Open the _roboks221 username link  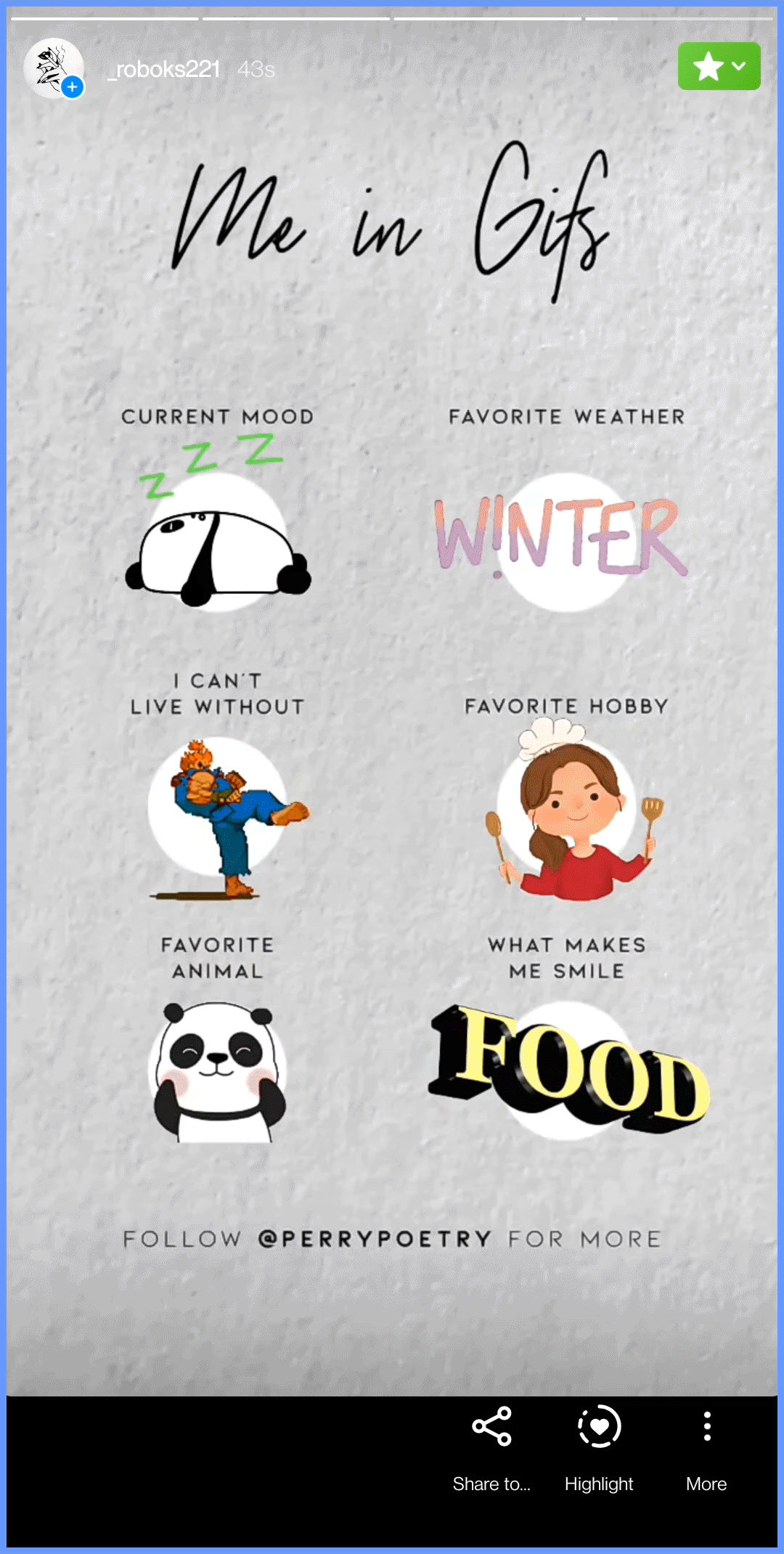click(163, 69)
